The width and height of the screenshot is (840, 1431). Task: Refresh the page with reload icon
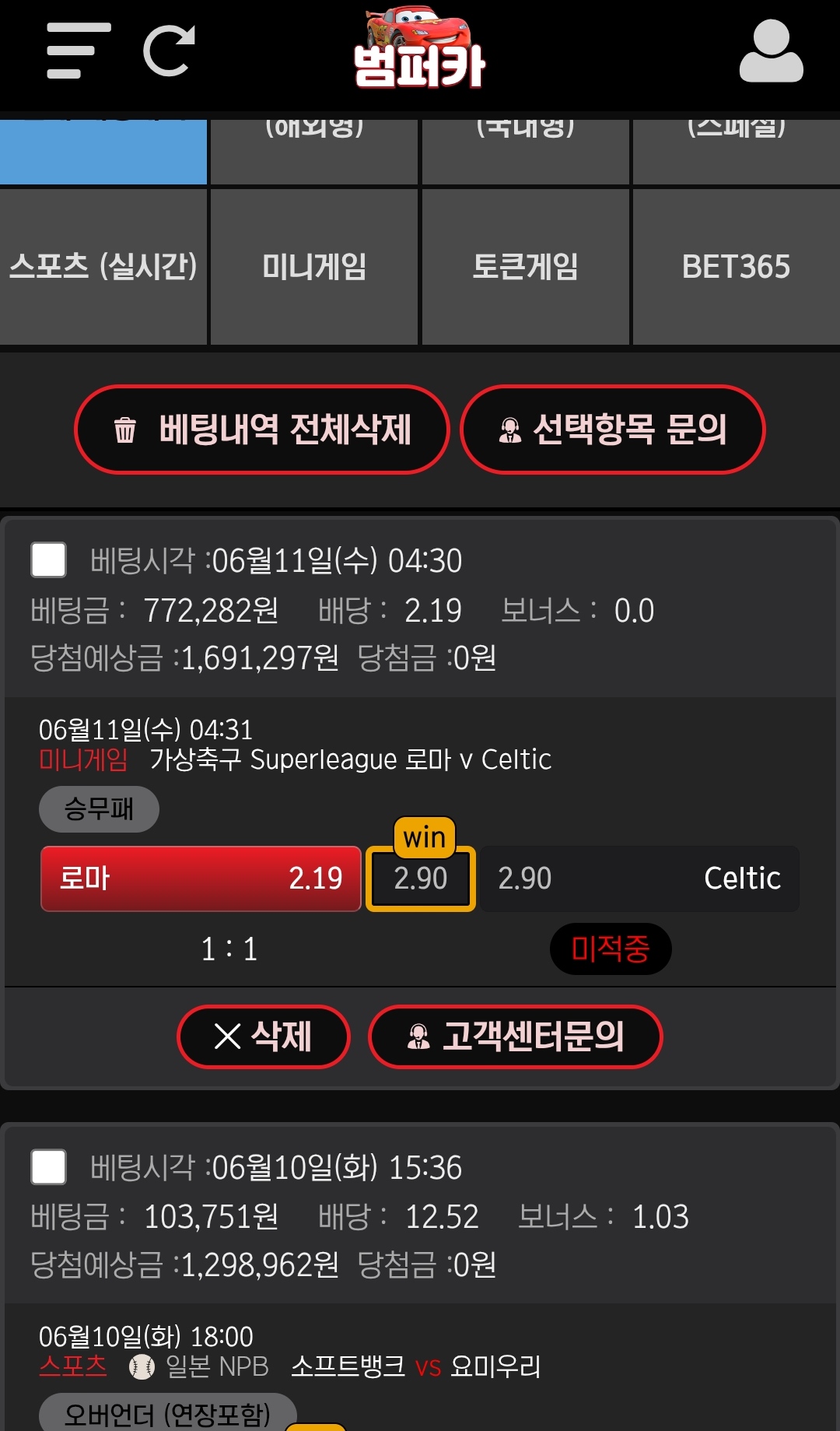(x=169, y=51)
